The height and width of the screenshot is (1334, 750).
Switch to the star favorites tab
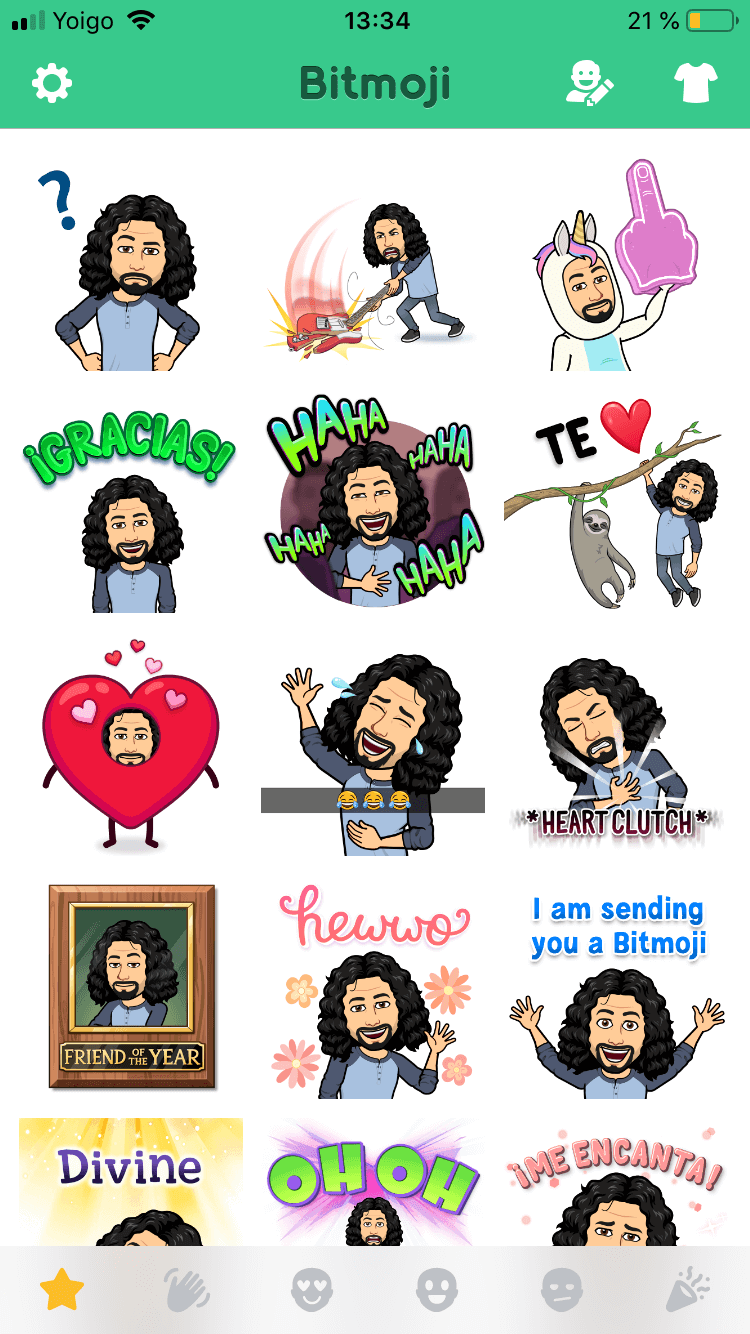[62, 1290]
